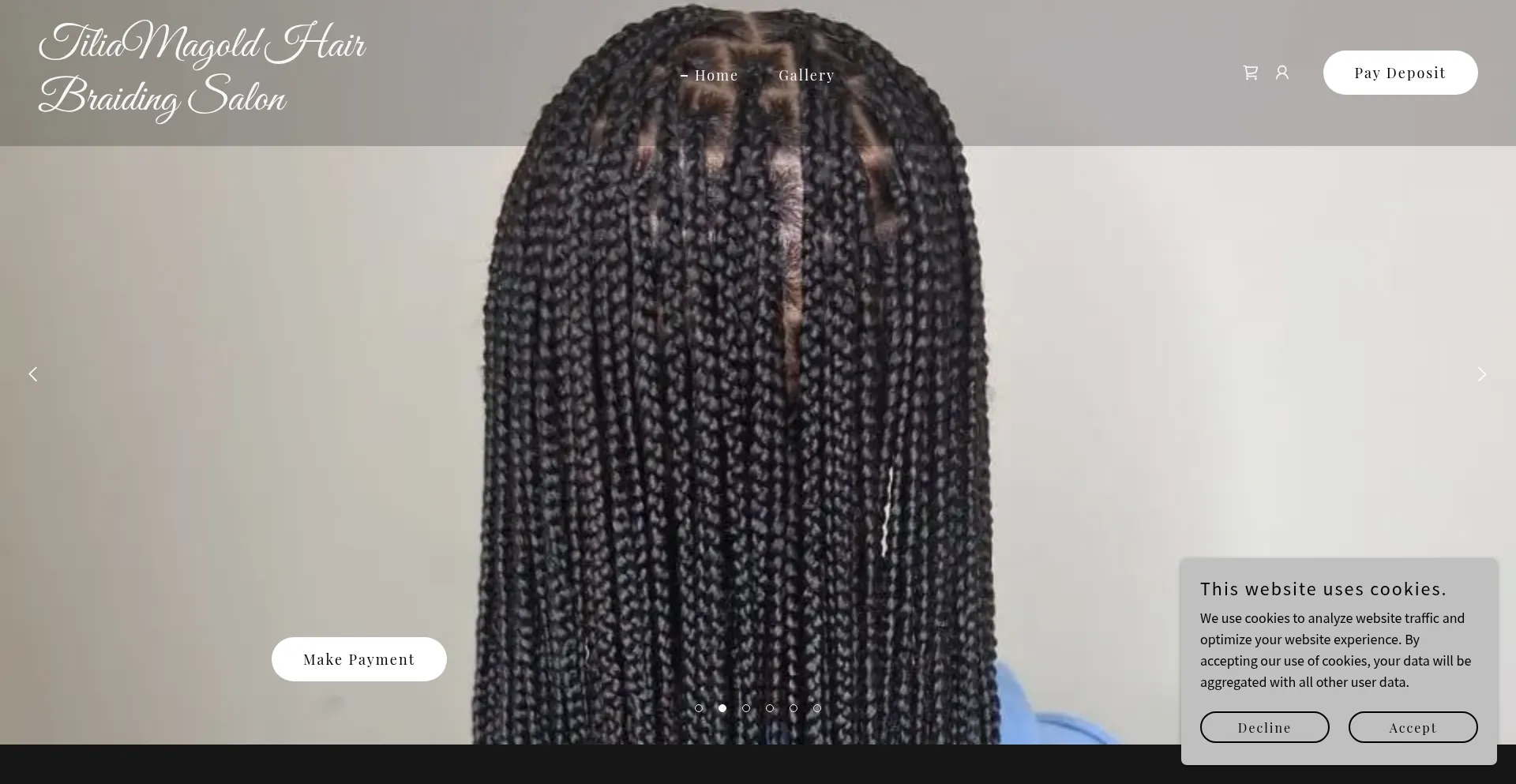Viewport: 1516px width, 784px height.
Task: Go to the Home page
Action: pyautogui.click(x=715, y=75)
